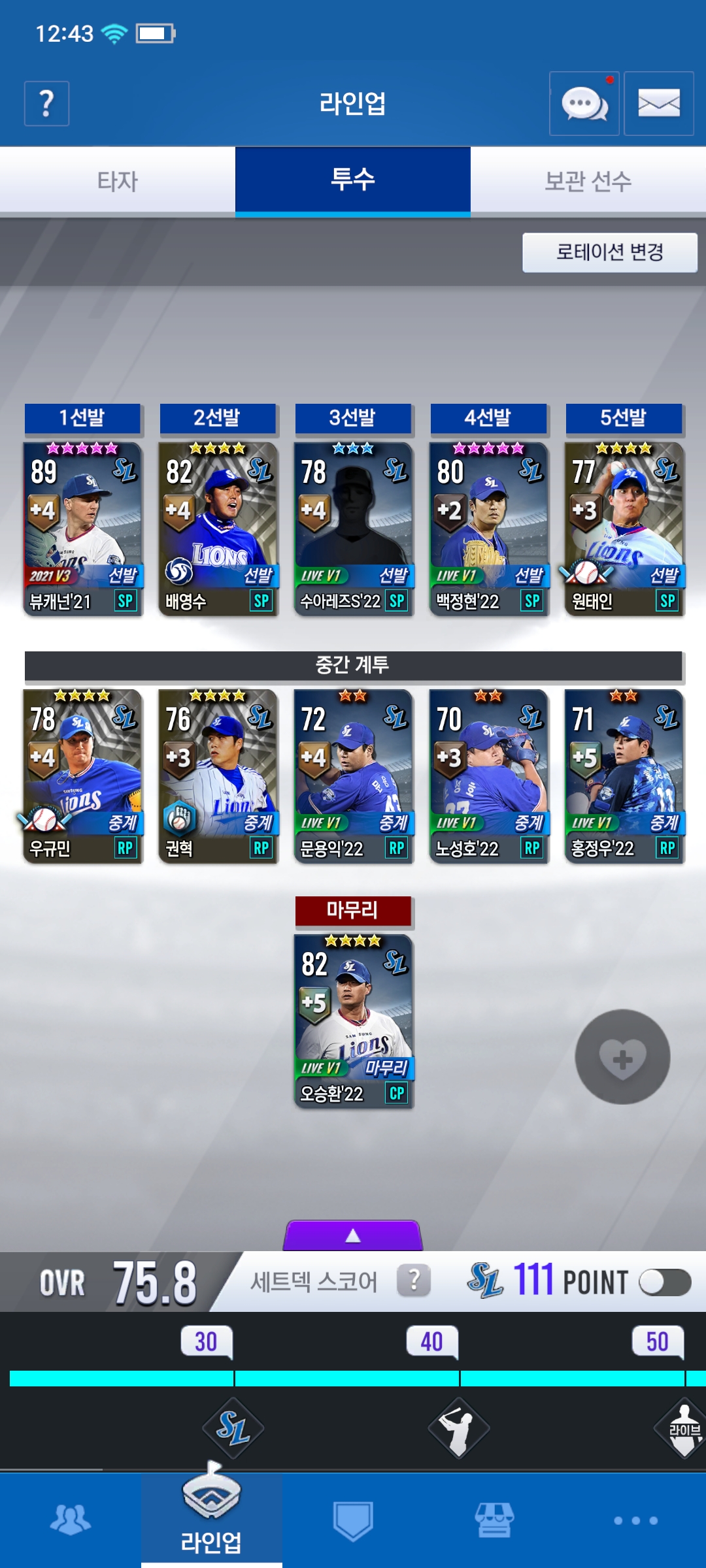Open the chat messages icon
Image resolution: width=706 pixels, height=1568 pixels.
click(x=584, y=103)
